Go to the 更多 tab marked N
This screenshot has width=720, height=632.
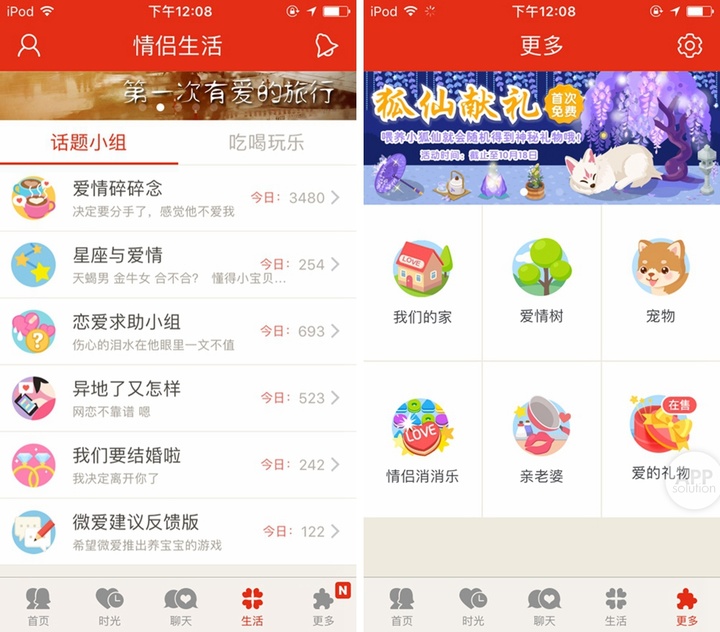323,605
